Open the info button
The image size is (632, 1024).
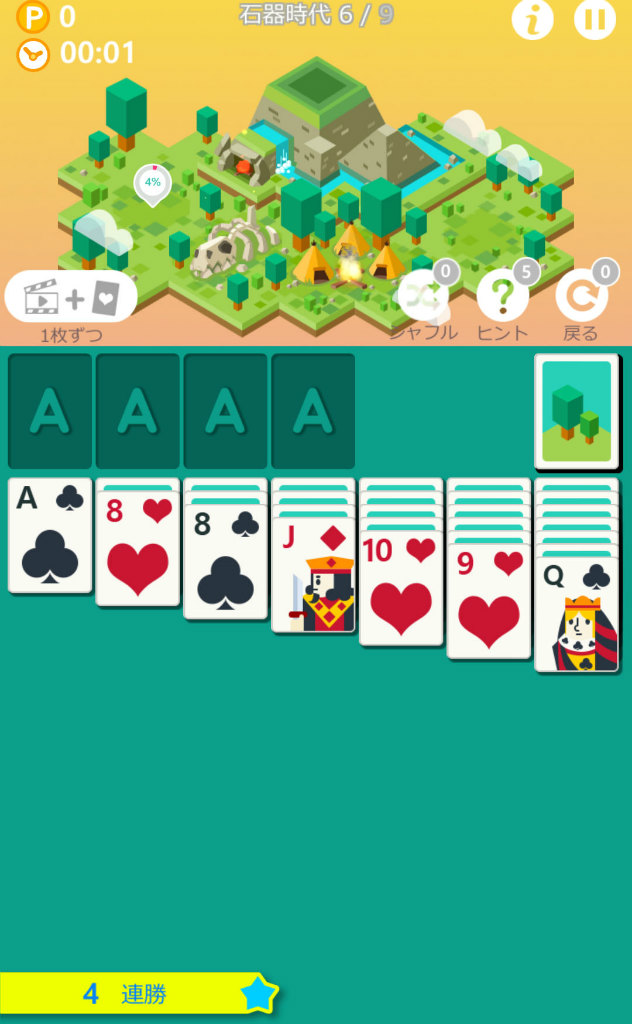coord(532,19)
